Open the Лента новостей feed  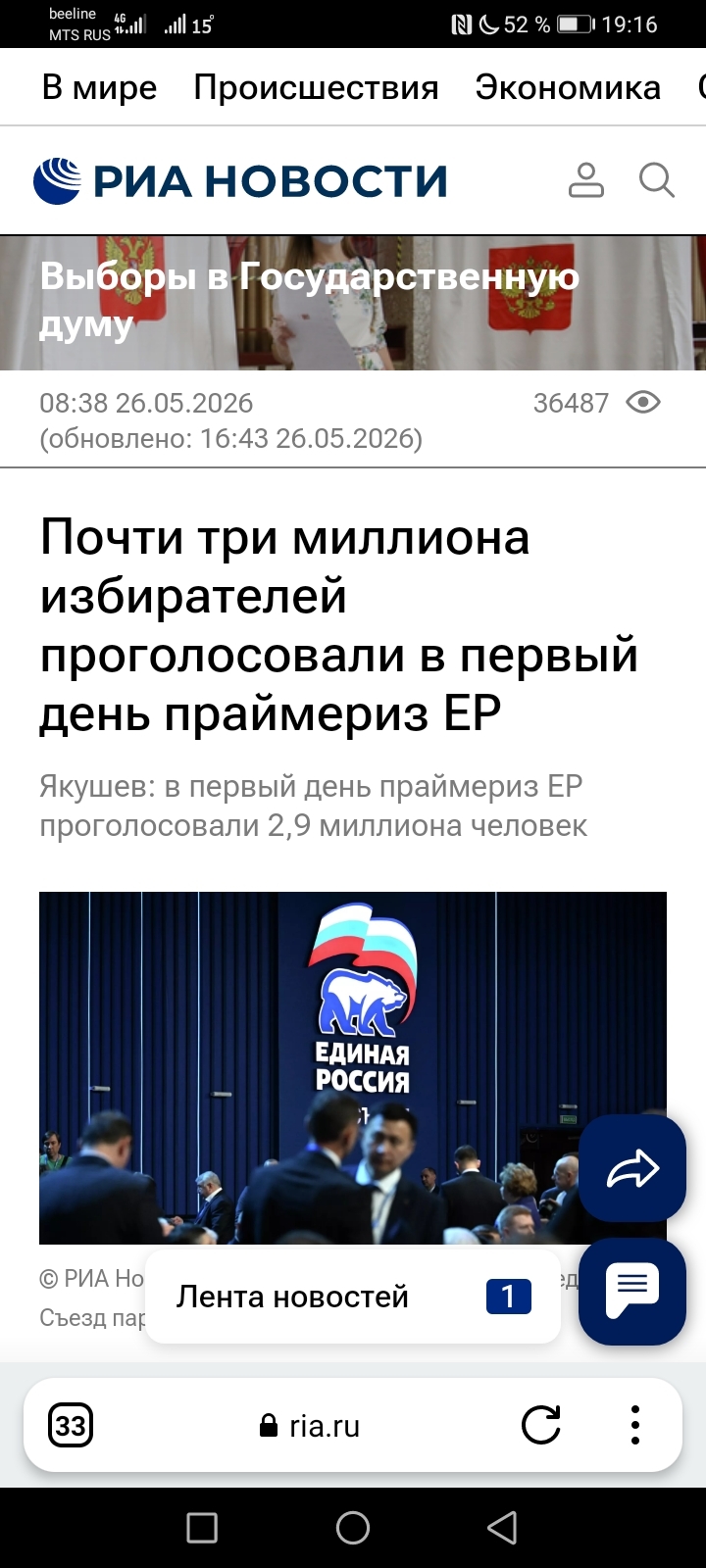pos(353,1297)
